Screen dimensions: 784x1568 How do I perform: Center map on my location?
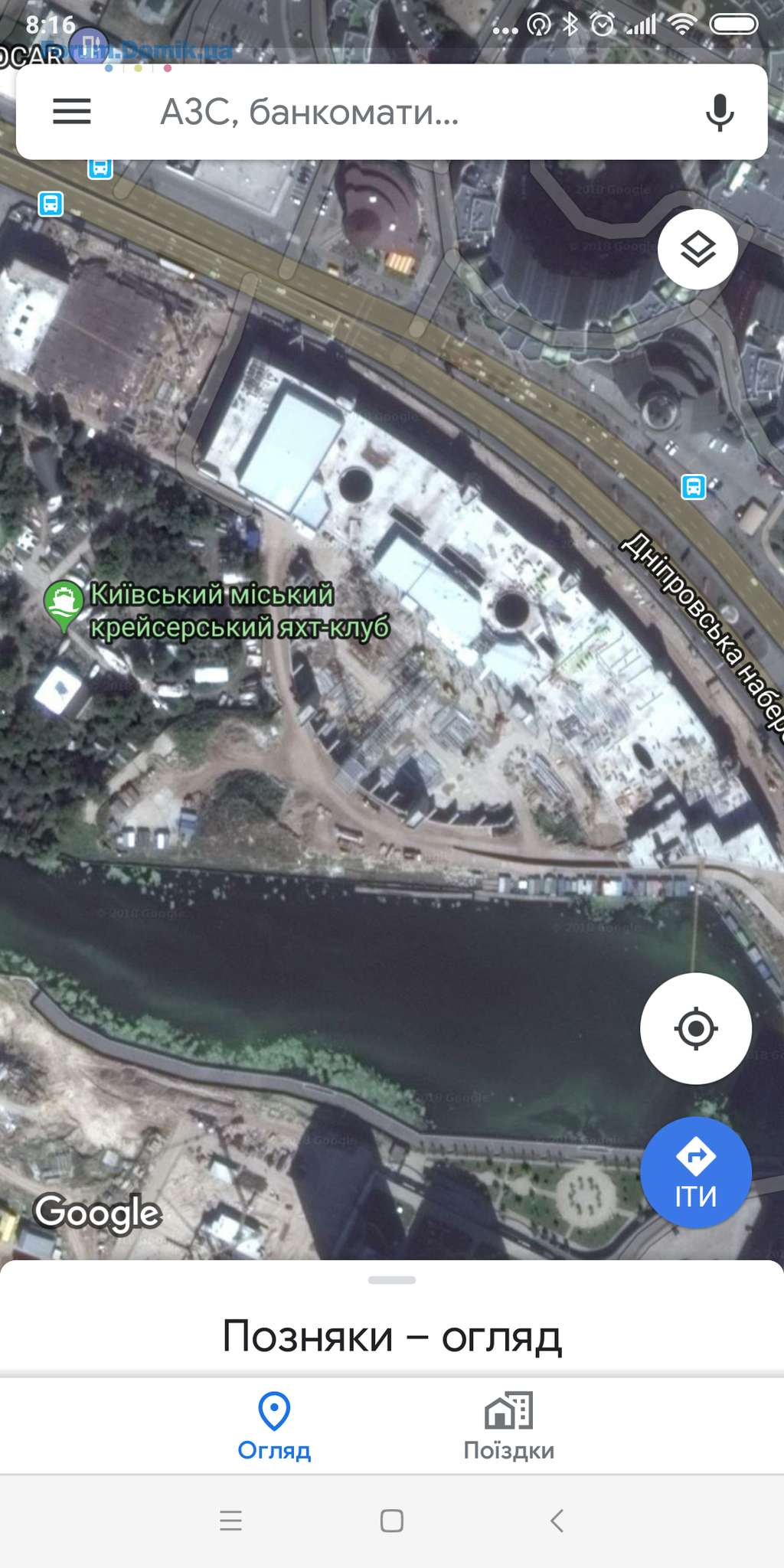coord(696,1028)
